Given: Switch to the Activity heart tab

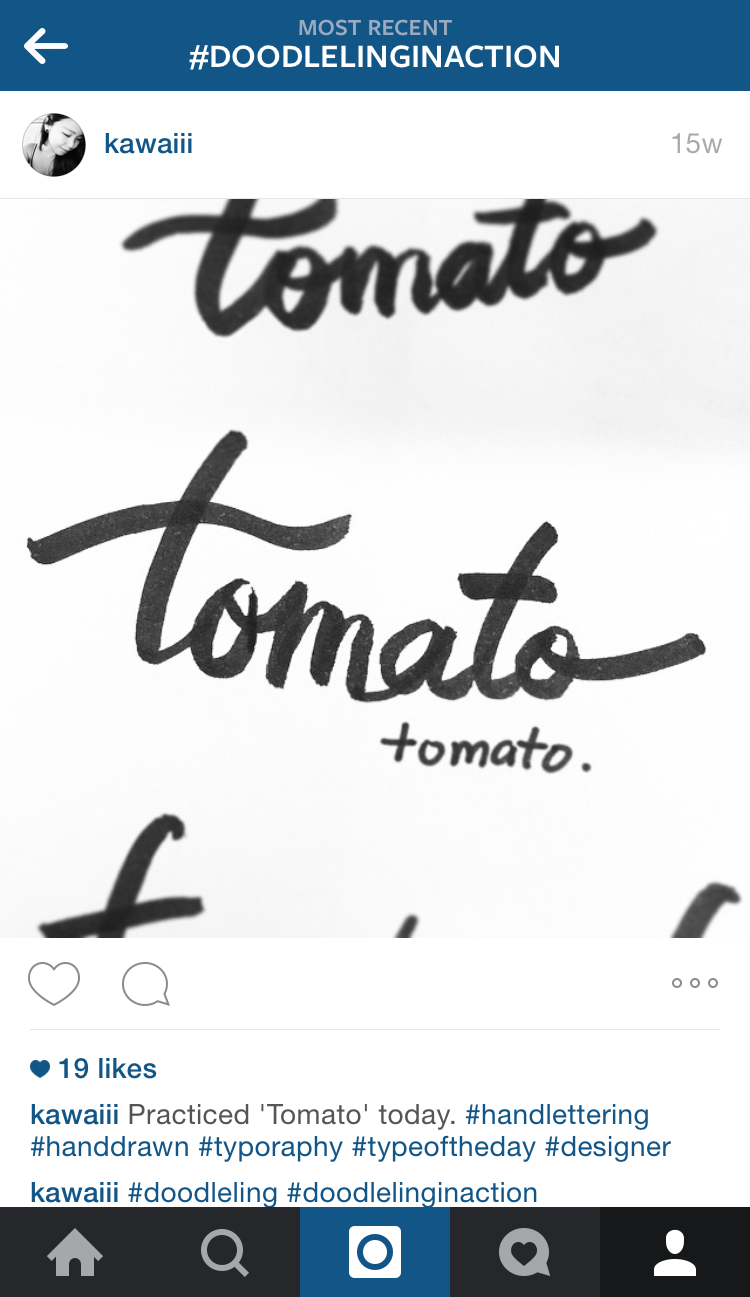Looking at the screenshot, I should coord(525,1252).
